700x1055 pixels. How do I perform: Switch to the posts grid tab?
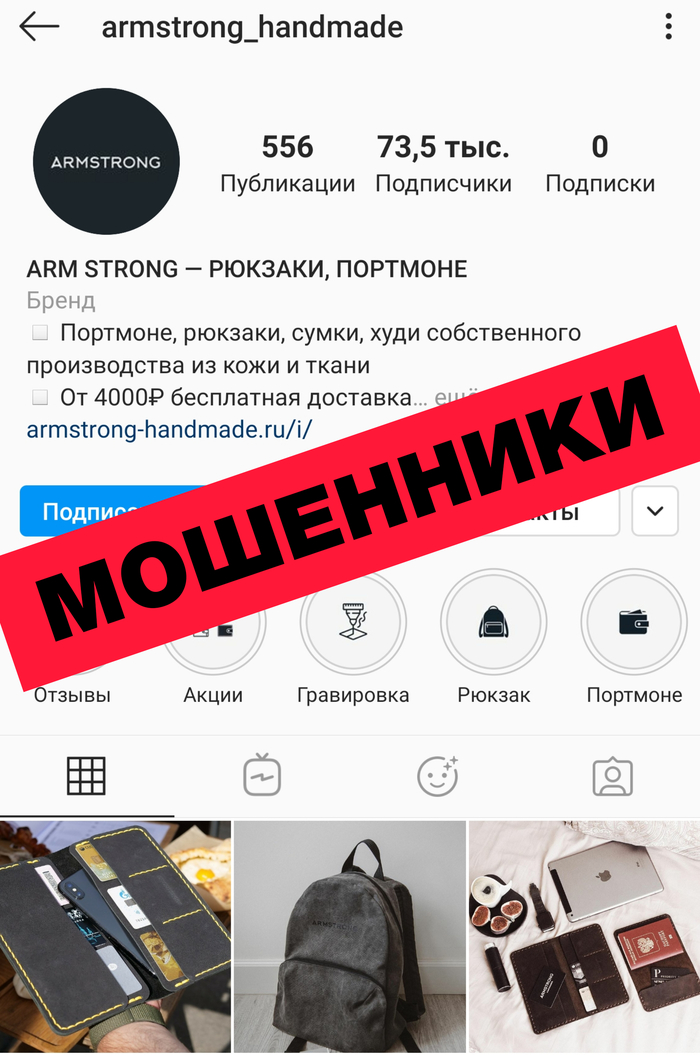tap(87, 776)
